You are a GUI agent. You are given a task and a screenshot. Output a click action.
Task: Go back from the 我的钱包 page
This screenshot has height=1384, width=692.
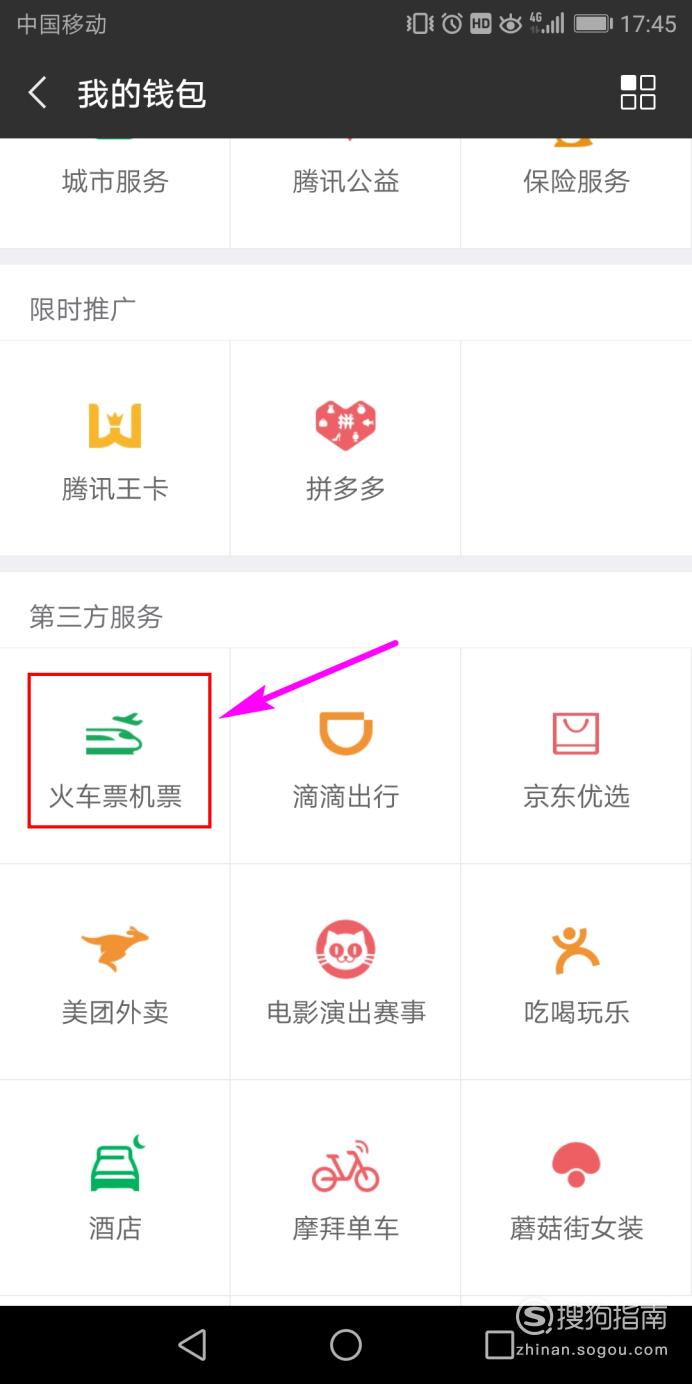coord(38,94)
